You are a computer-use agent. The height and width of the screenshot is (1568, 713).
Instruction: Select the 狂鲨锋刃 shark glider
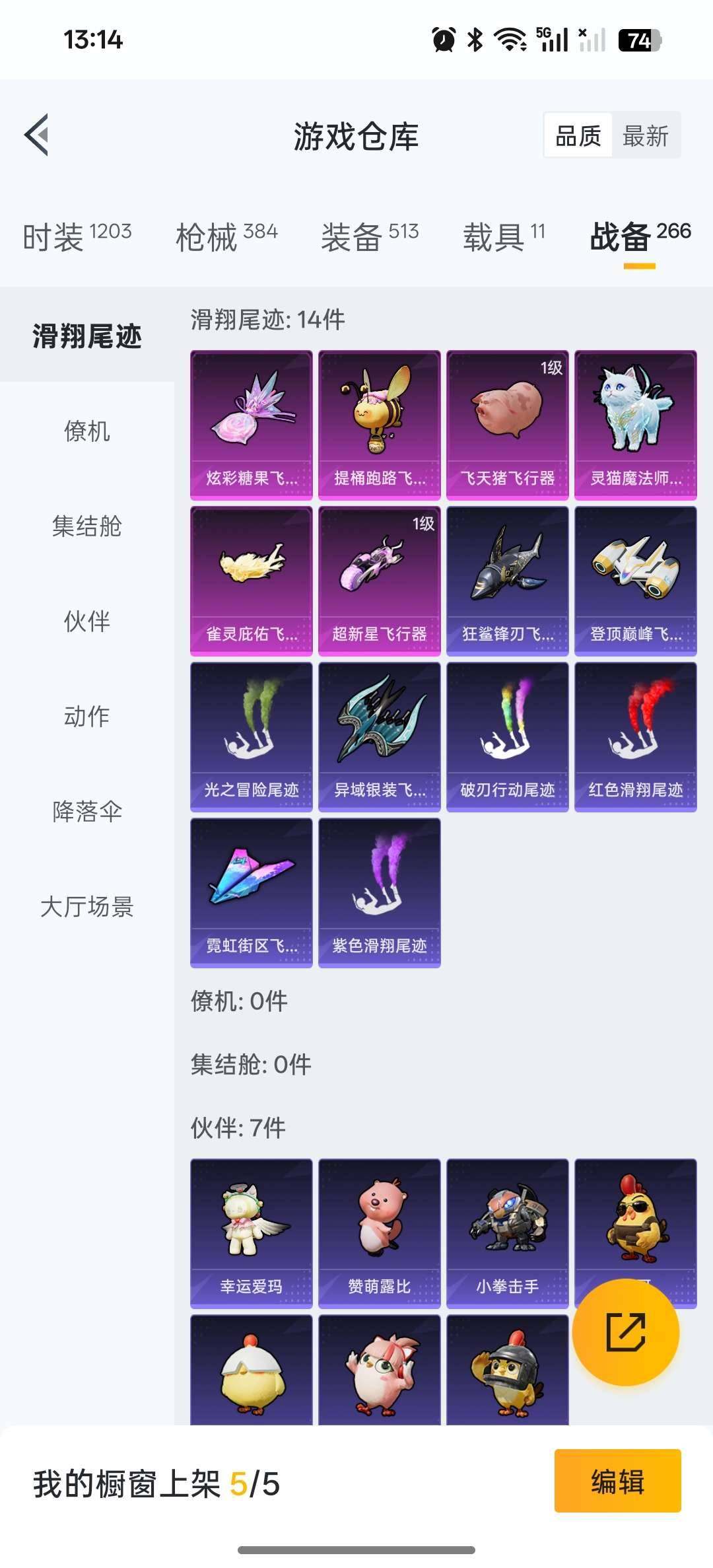(x=506, y=578)
